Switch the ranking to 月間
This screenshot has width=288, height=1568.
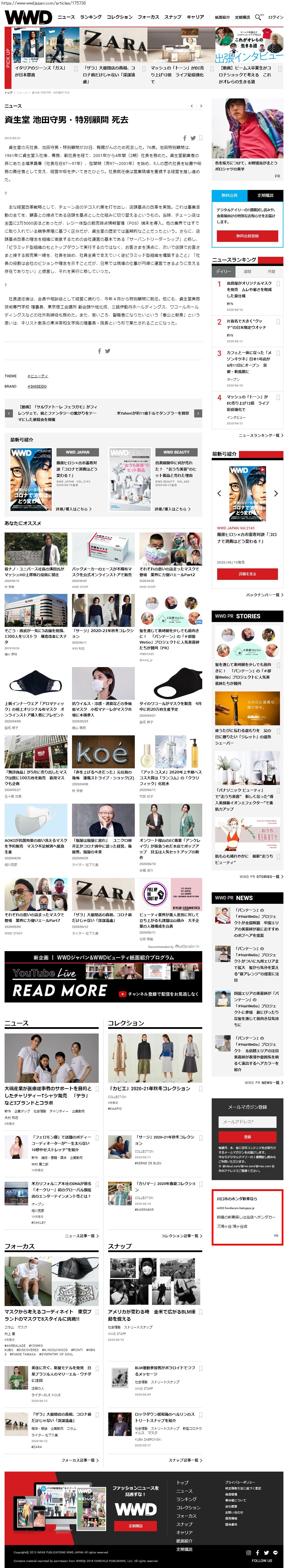[x=271, y=271]
